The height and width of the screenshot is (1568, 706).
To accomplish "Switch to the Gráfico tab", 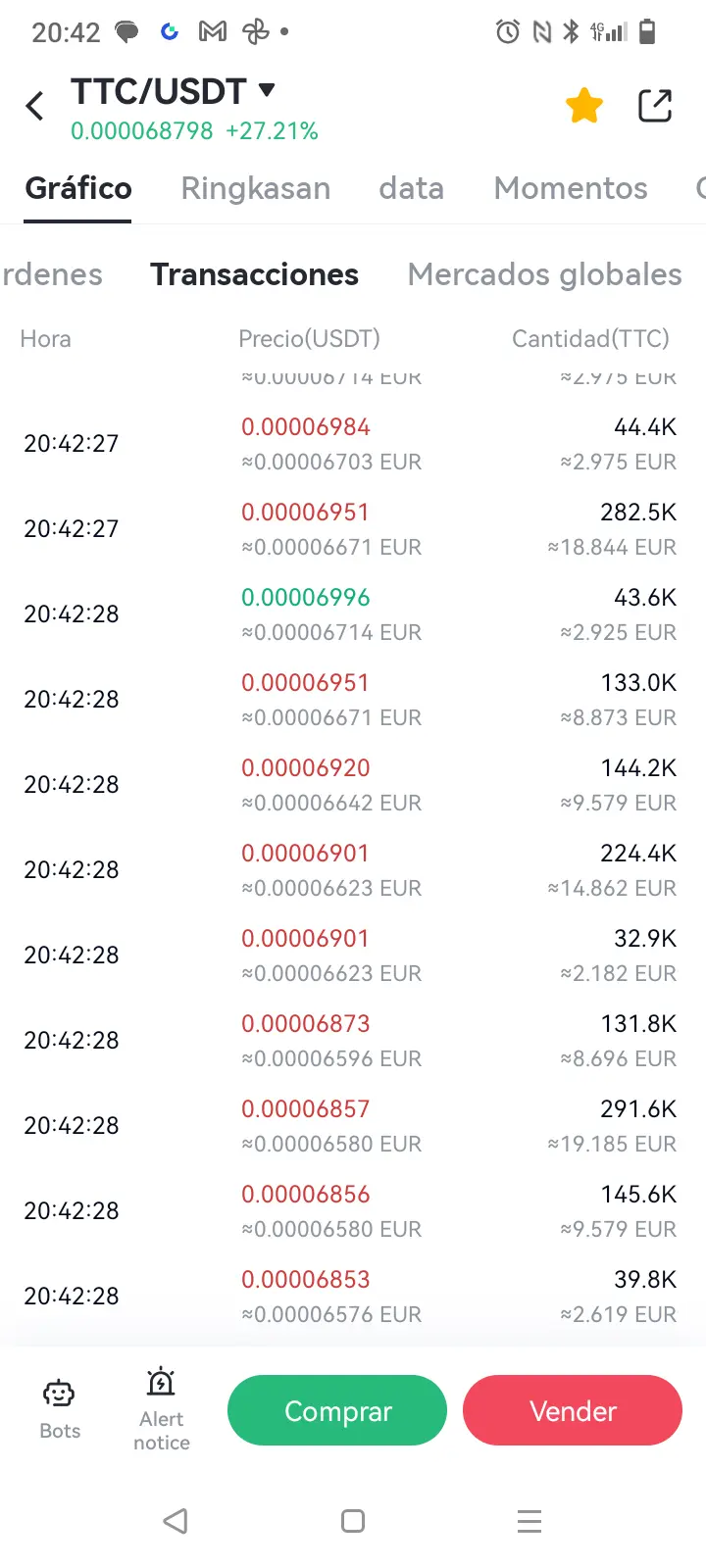I will click(78, 188).
